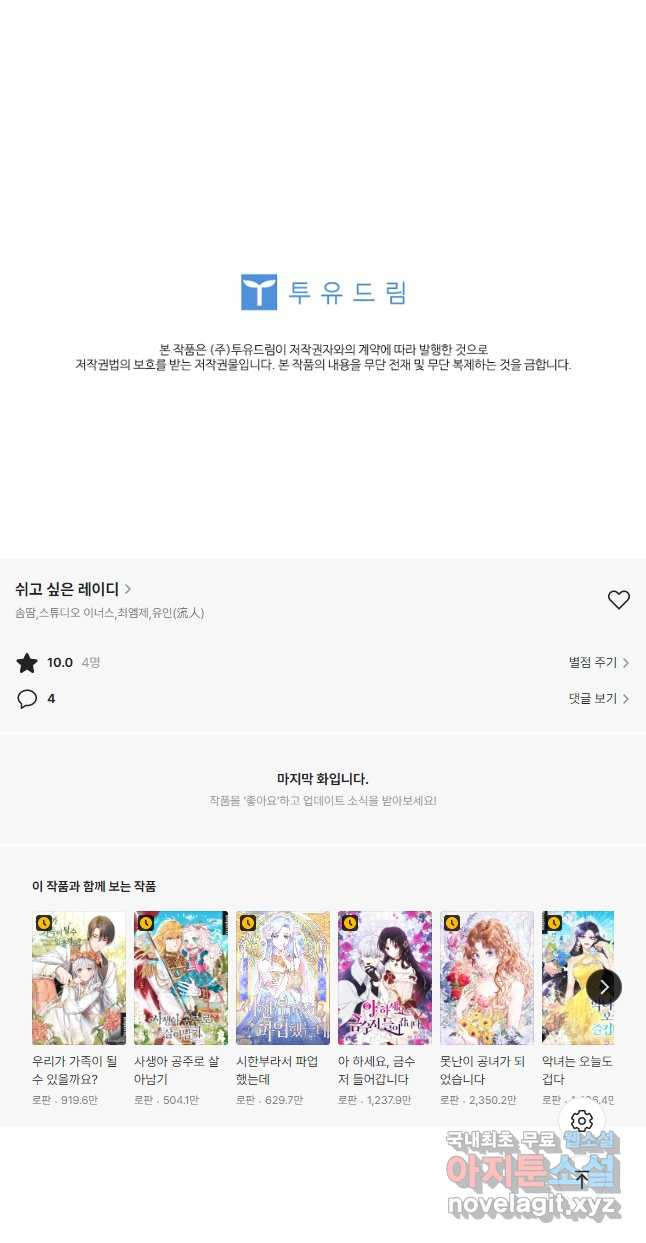The width and height of the screenshot is (646, 1243).
Task: Open 못난이 공녀가 되었습니다 webtoon
Action: click(x=487, y=978)
